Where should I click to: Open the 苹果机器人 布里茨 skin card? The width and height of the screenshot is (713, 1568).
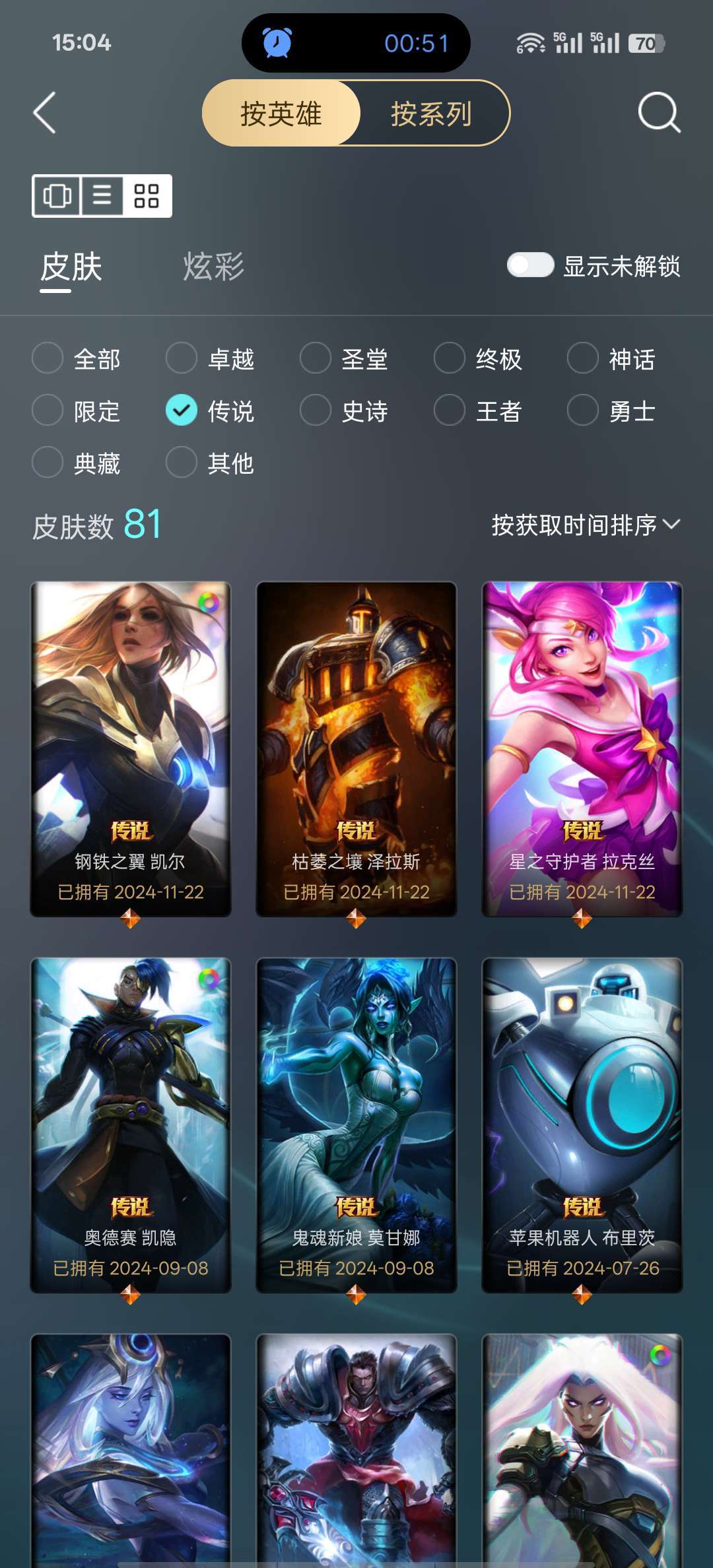[x=582, y=1125]
